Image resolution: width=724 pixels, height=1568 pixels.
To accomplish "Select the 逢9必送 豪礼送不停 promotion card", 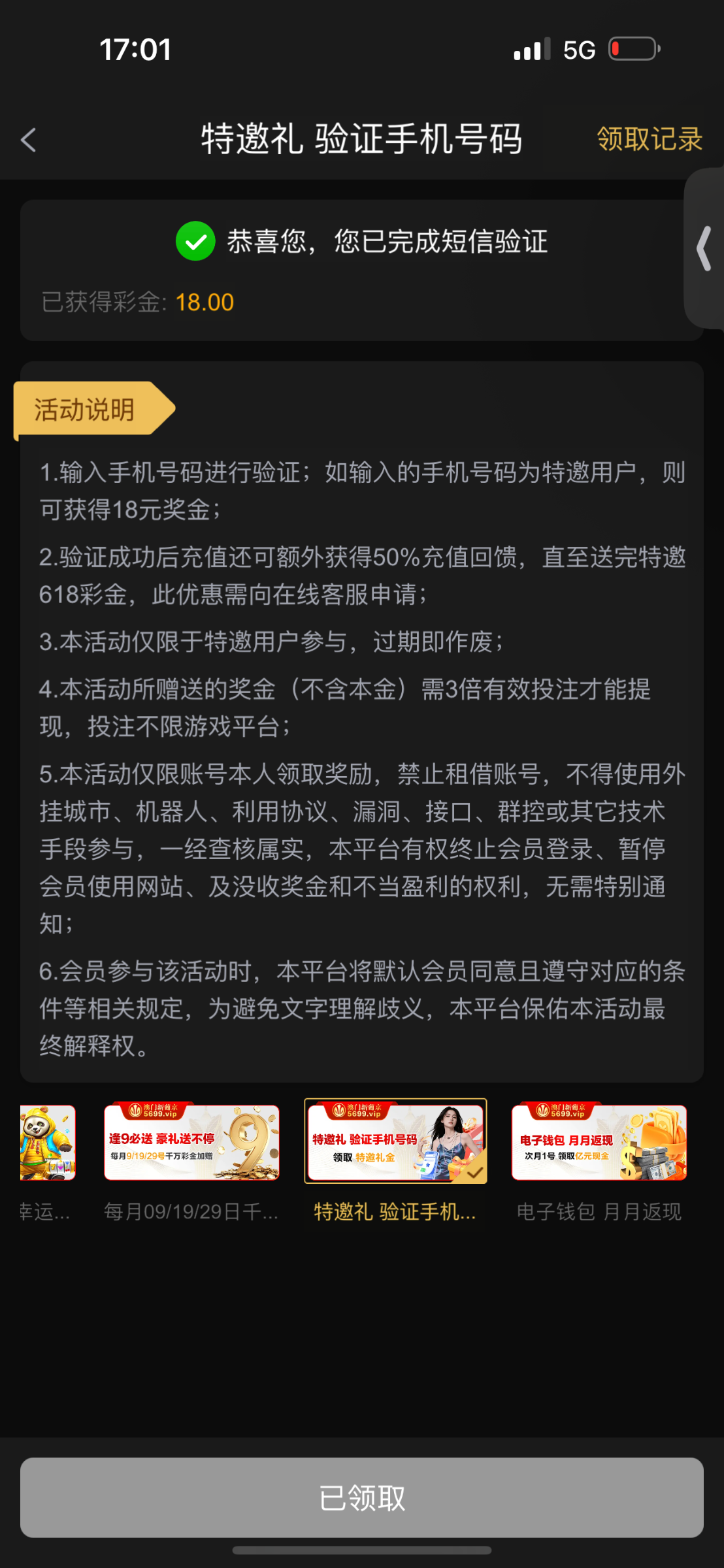I will pyautogui.click(x=191, y=1143).
